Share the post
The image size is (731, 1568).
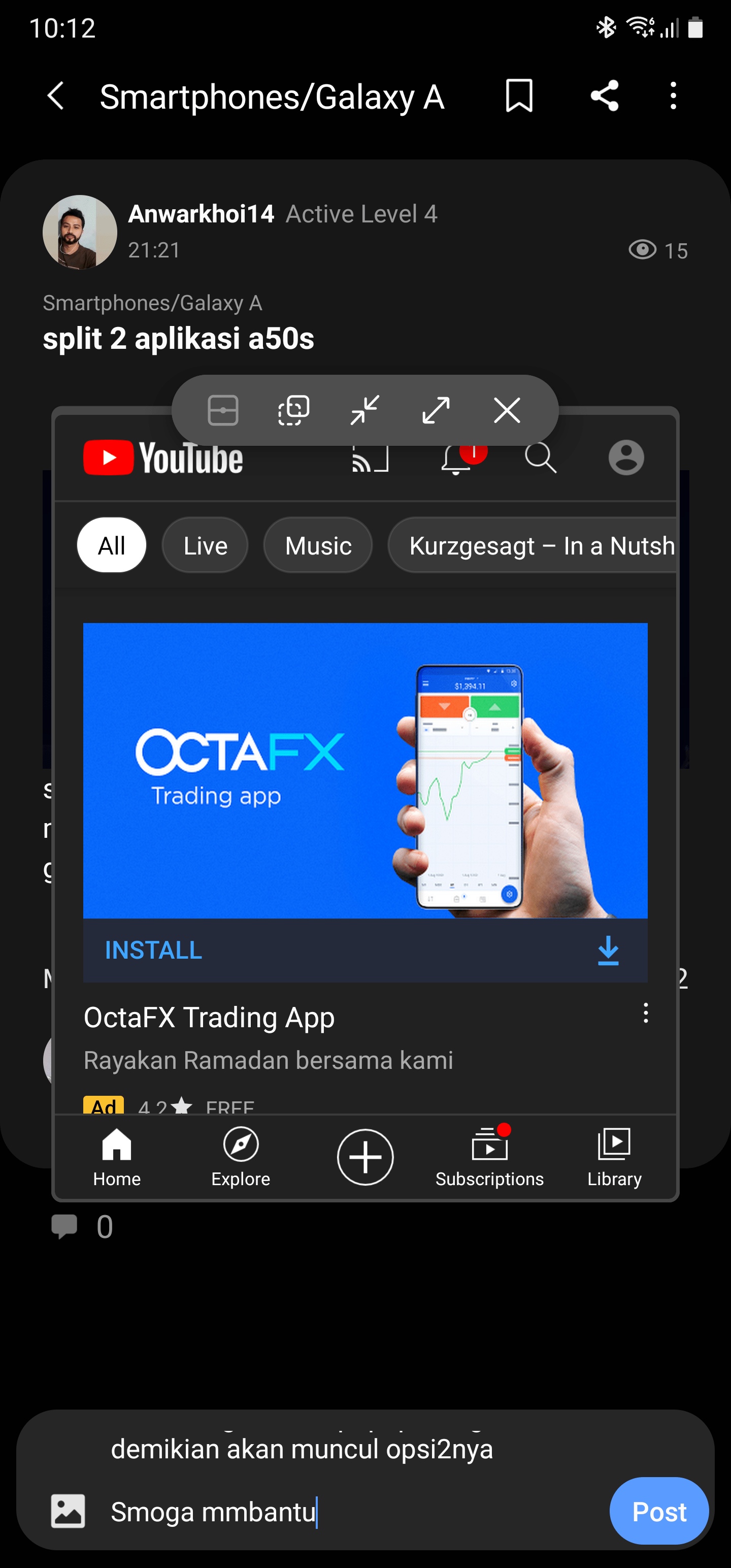[604, 96]
